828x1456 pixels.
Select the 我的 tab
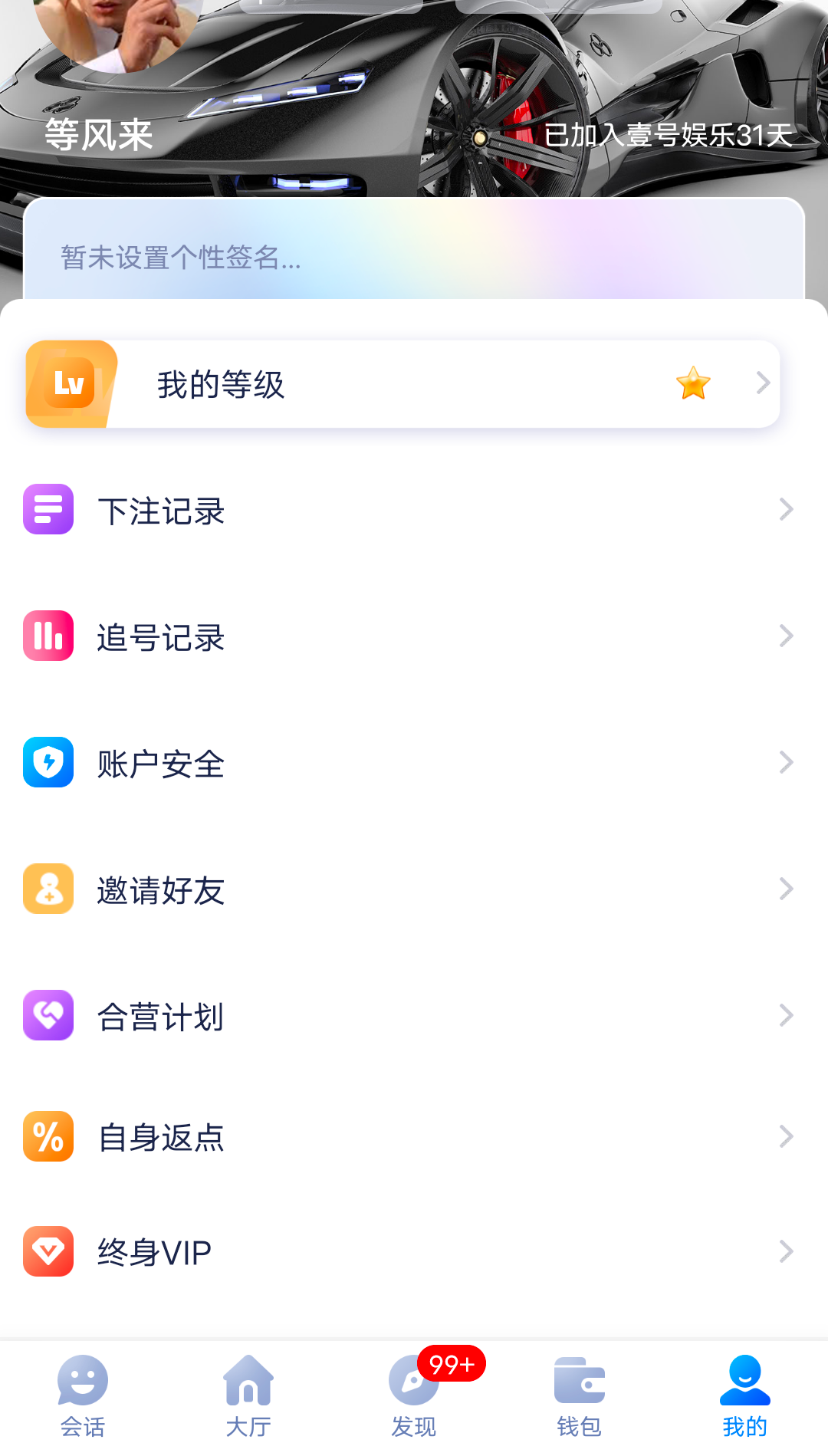tap(744, 1395)
